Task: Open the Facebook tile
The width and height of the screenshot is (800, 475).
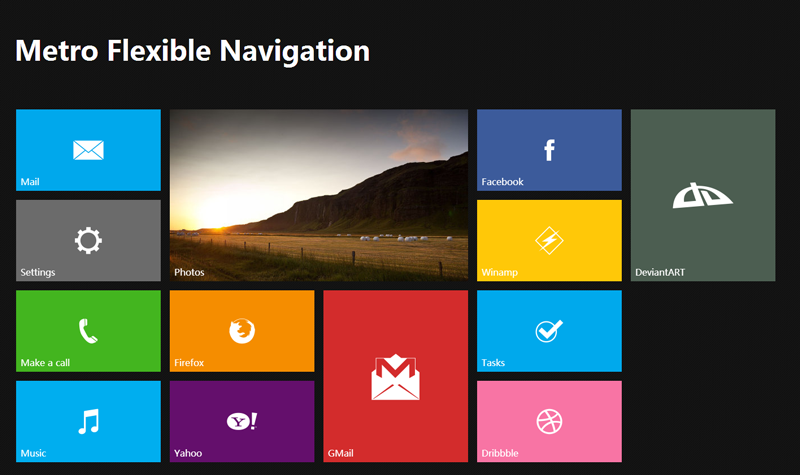Action: pos(549,150)
